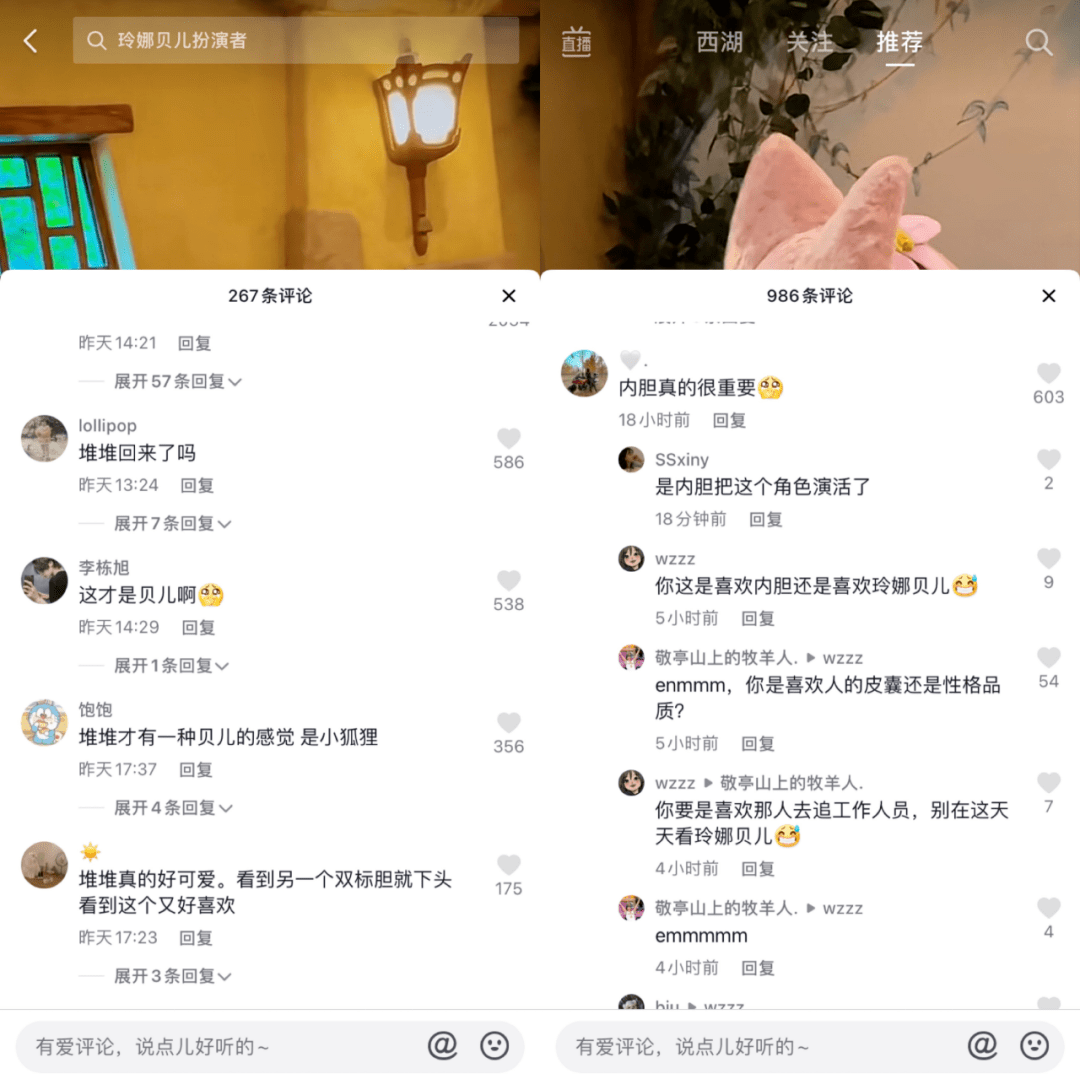This screenshot has width=1080, height=1079.
Task: Close the 986条评论 comment panel
Action: (x=1048, y=296)
